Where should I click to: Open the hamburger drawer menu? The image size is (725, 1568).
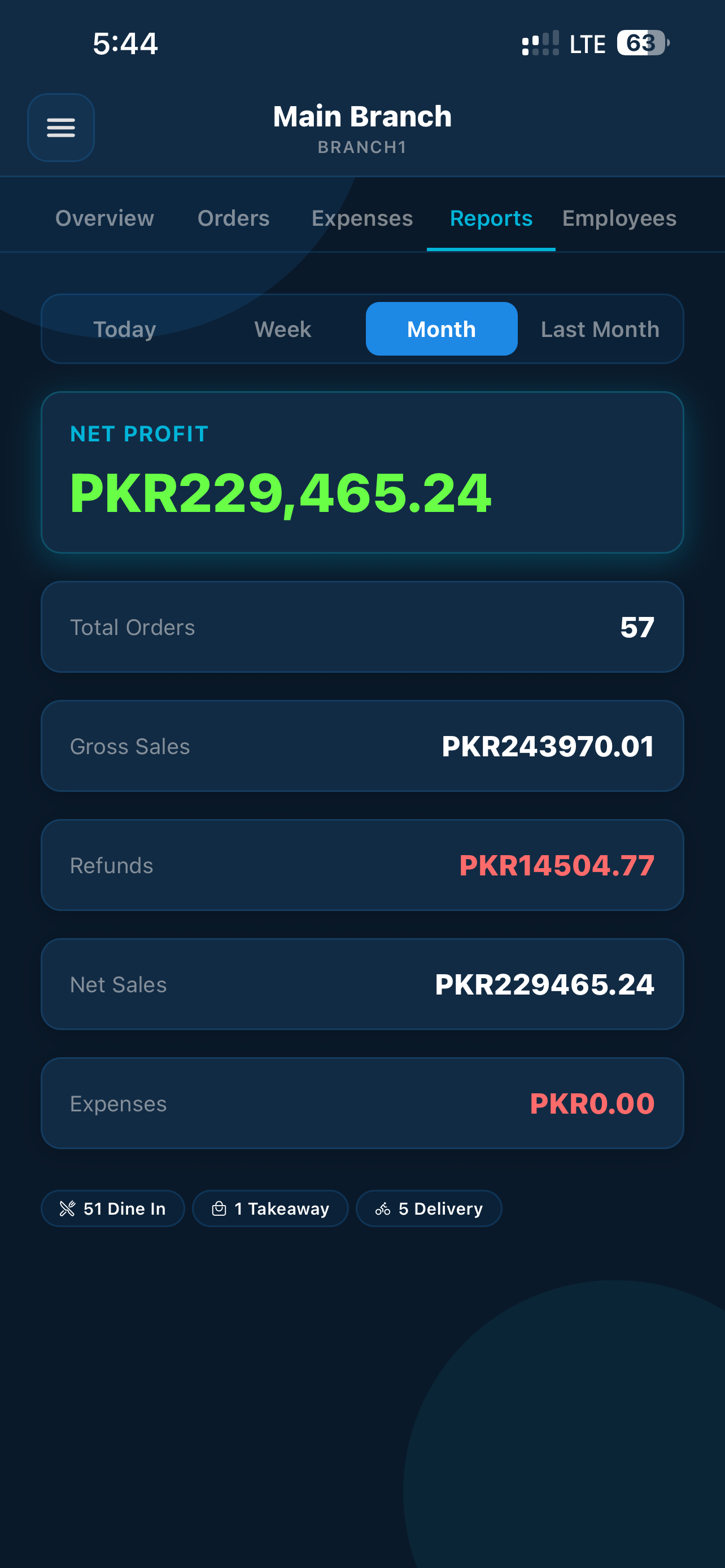click(x=61, y=127)
